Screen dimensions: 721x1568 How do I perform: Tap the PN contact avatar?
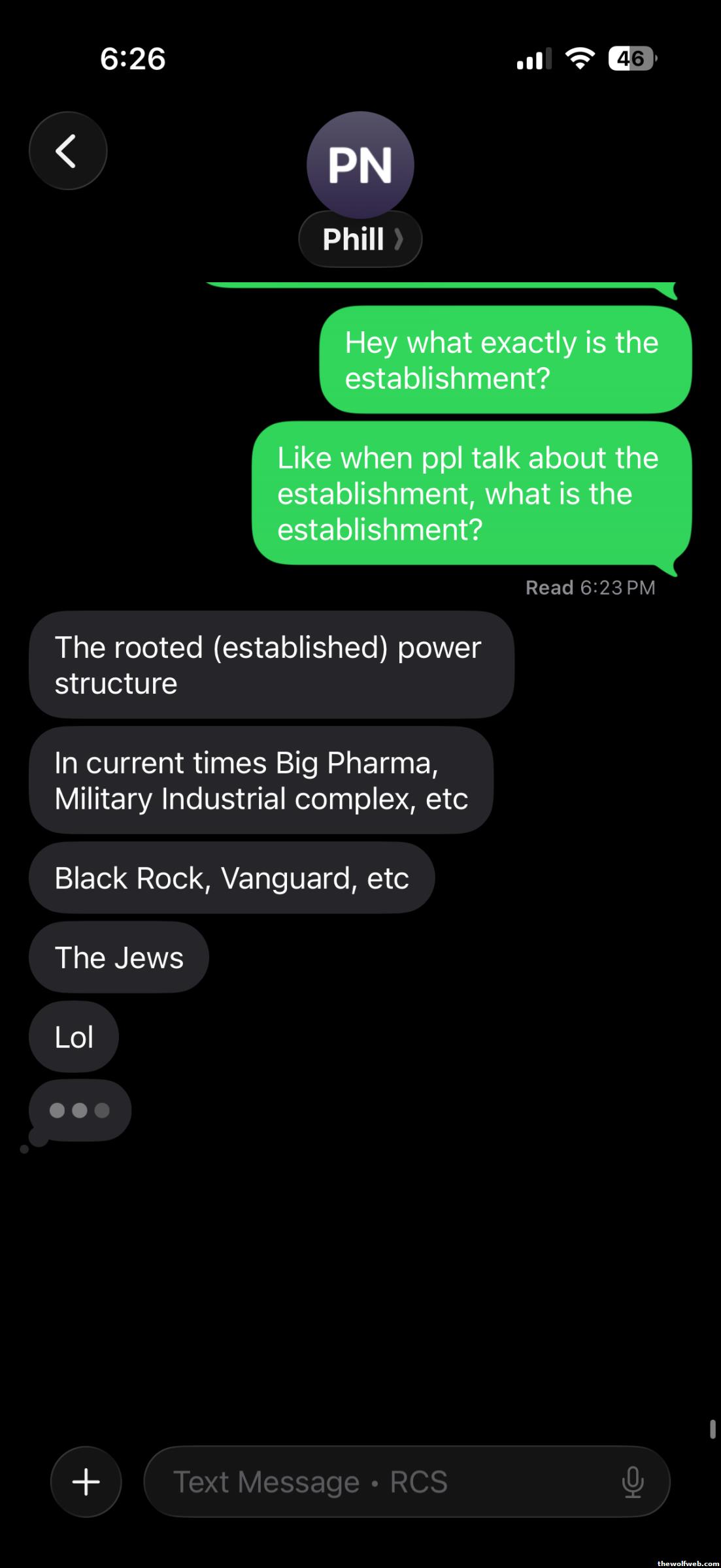360,165
